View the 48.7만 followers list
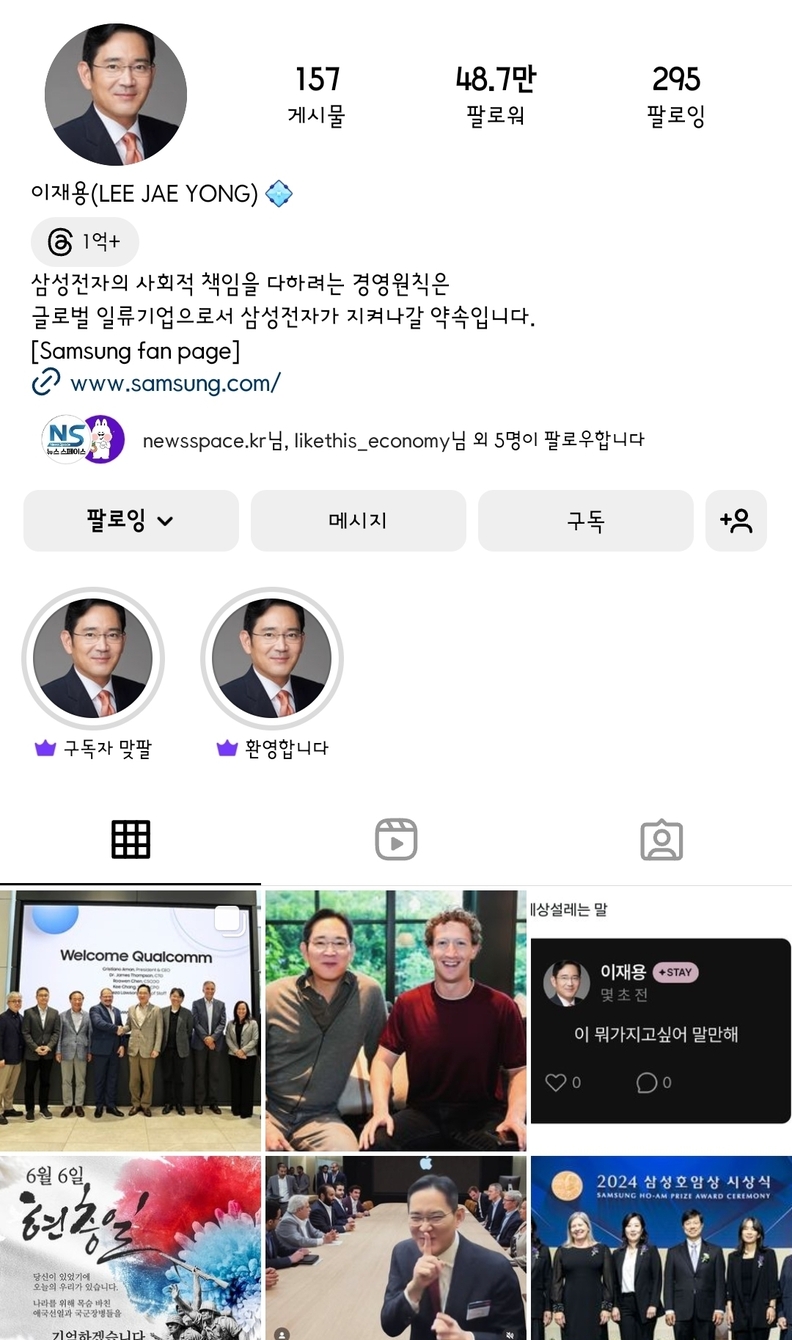The width and height of the screenshot is (792, 1340). coord(496,96)
